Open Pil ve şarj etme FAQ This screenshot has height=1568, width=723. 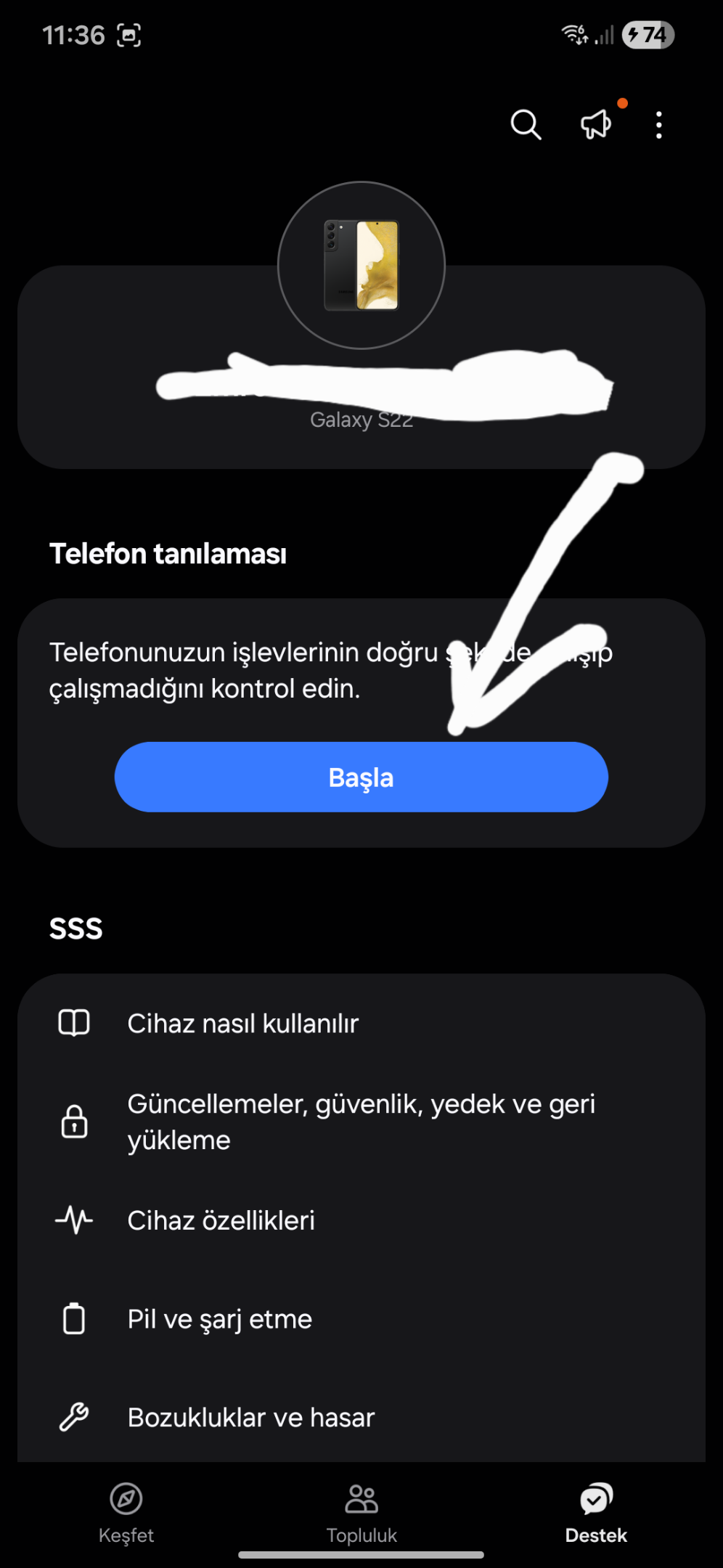coord(361,1319)
